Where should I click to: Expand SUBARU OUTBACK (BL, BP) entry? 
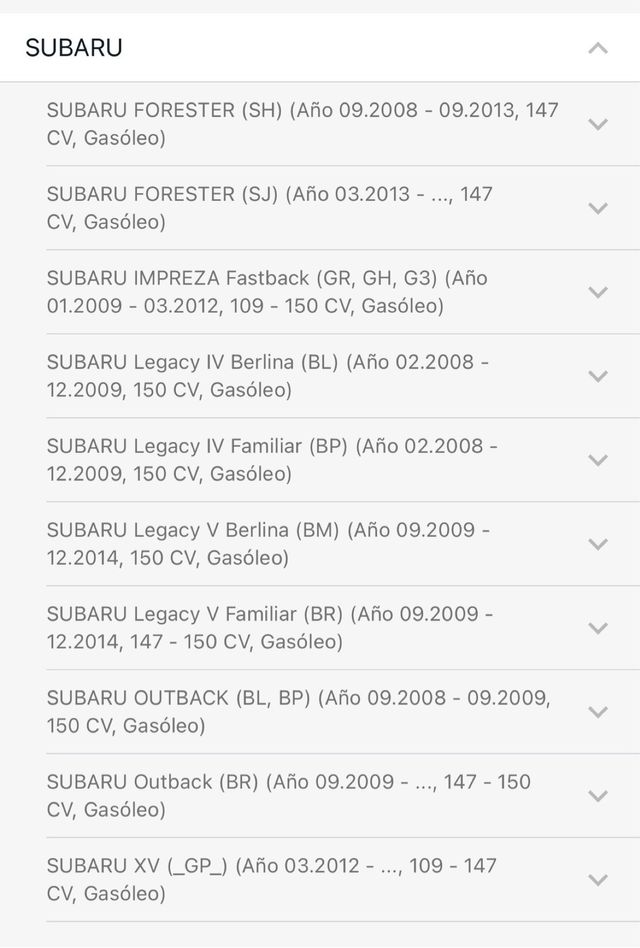(x=598, y=712)
